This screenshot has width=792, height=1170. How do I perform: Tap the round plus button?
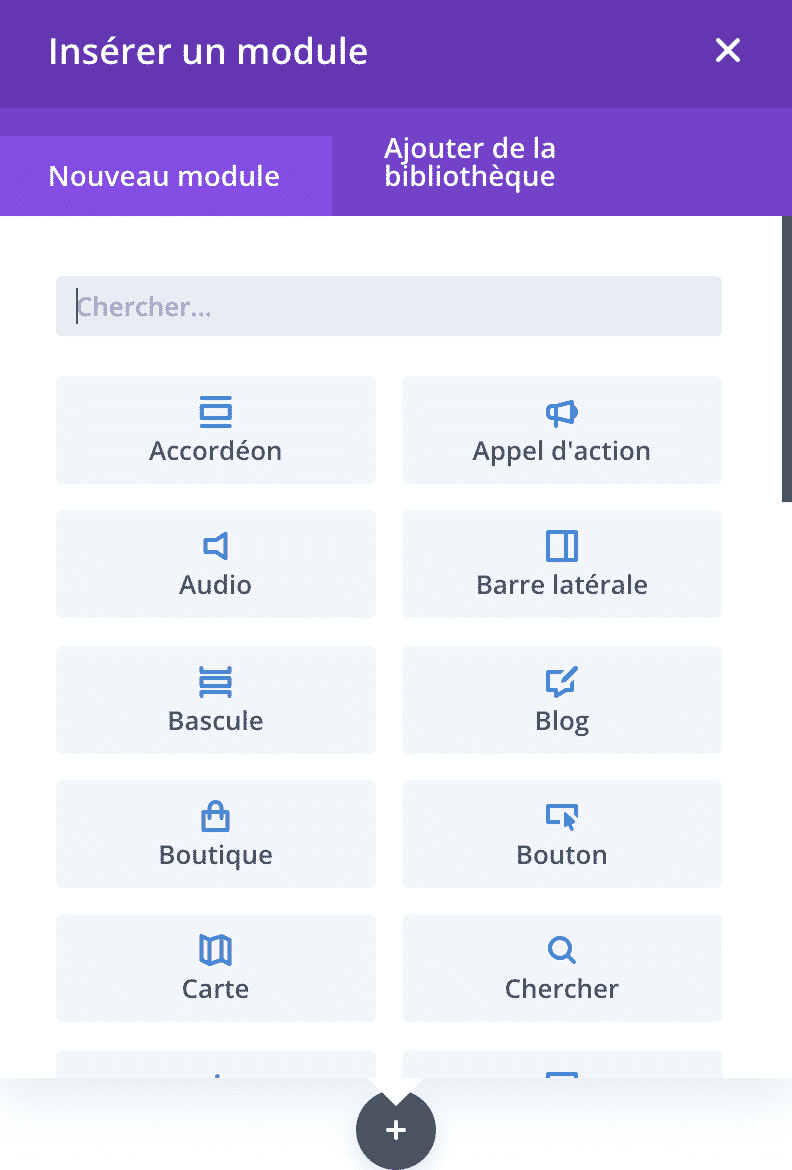click(396, 1130)
